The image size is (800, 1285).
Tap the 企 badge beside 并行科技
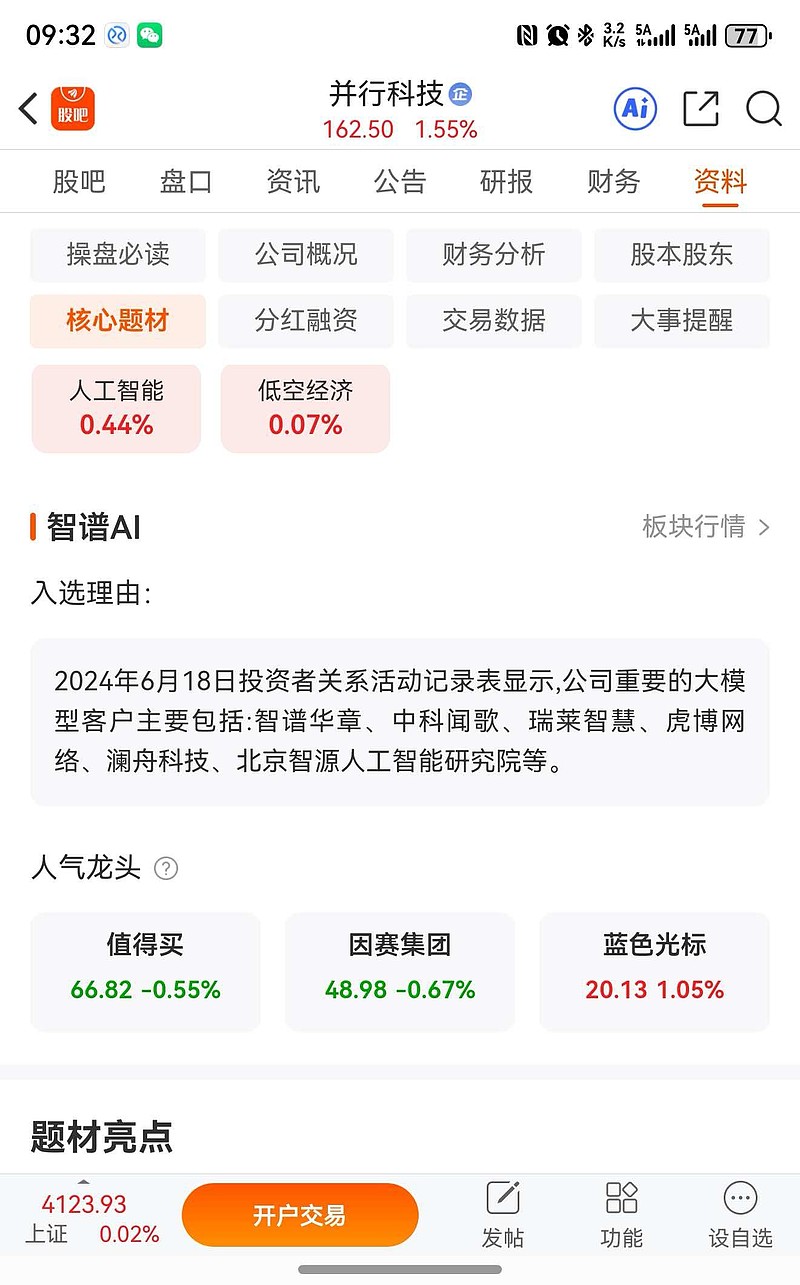(x=460, y=92)
